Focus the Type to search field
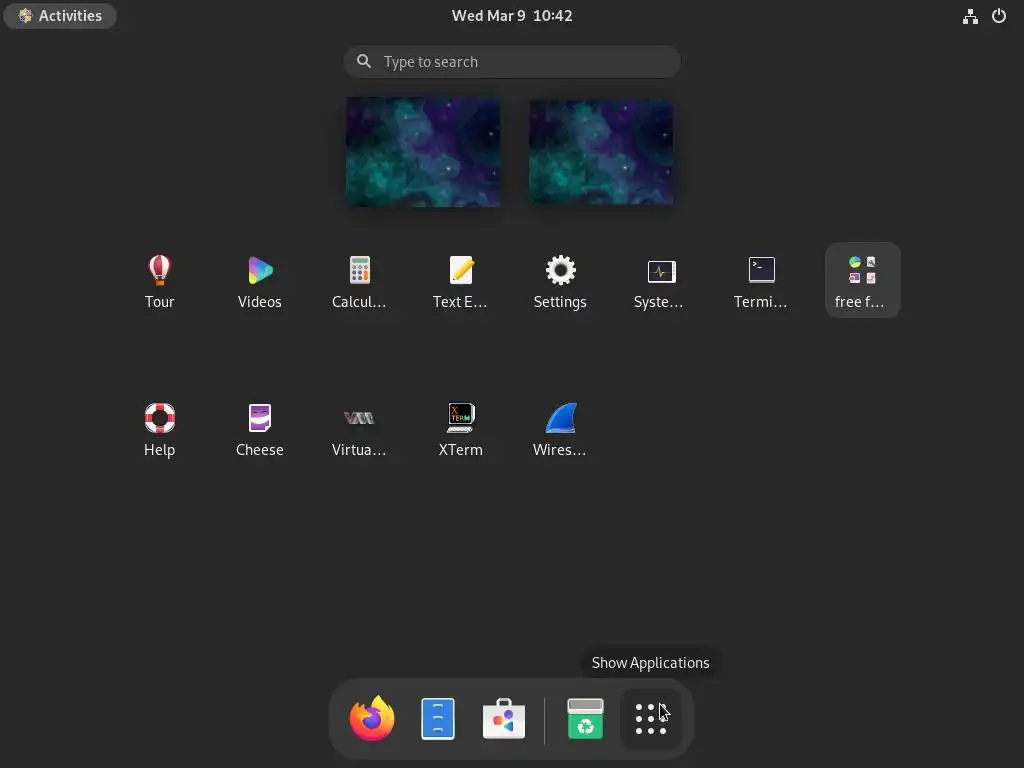The height and width of the screenshot is (768, 1024). point(512,62)
